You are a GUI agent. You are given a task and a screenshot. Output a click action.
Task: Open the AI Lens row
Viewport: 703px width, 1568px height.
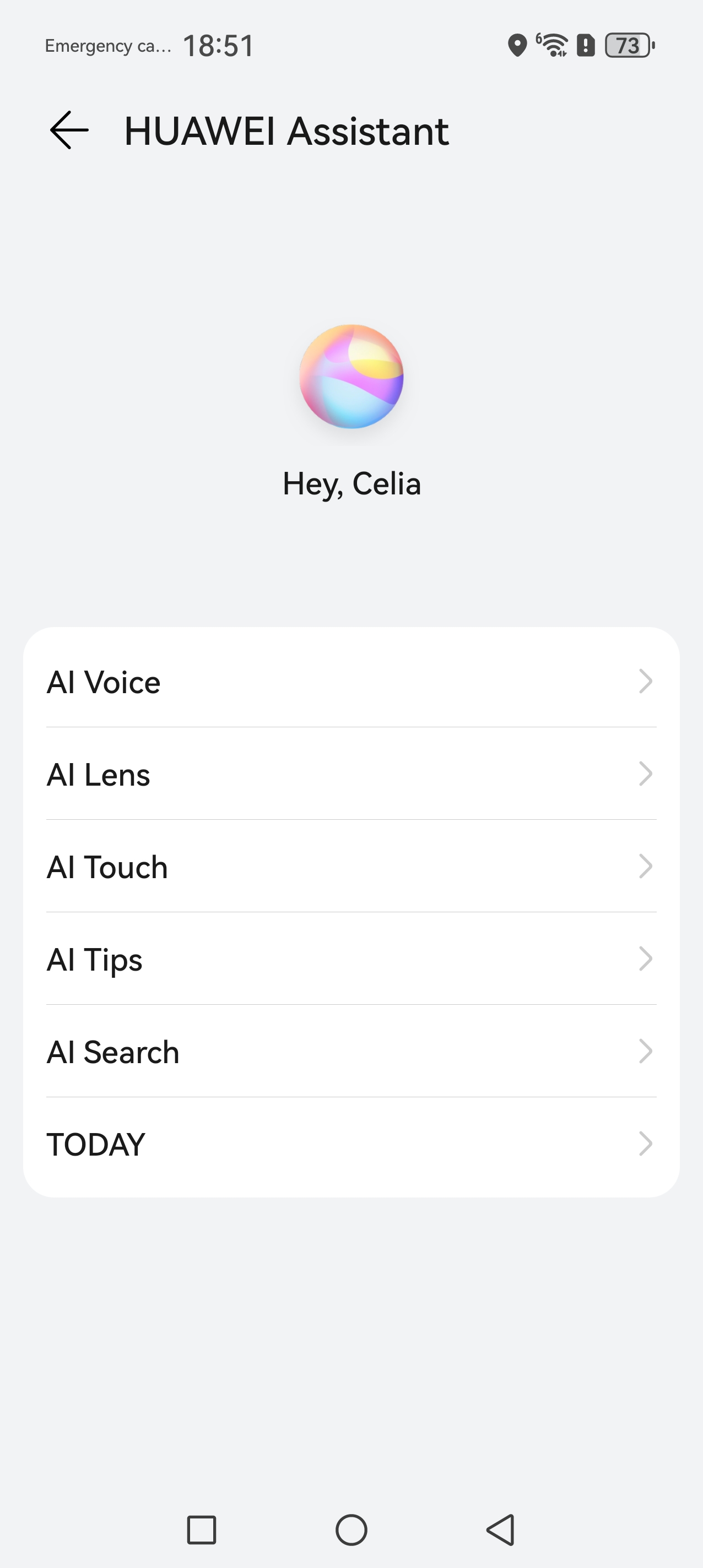(351, 774)
